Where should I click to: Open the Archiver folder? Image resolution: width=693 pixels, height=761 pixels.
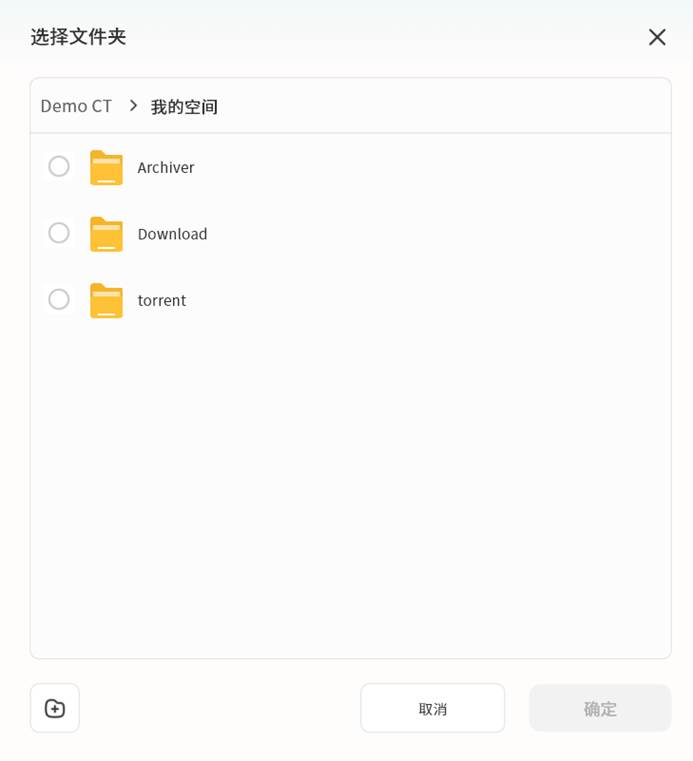(165, 168)
